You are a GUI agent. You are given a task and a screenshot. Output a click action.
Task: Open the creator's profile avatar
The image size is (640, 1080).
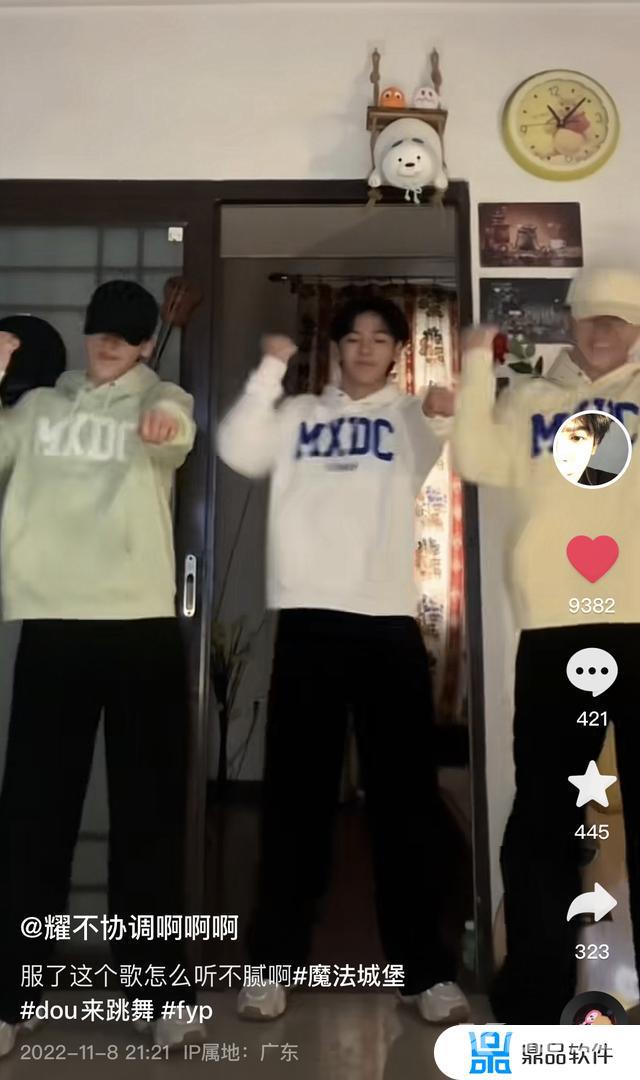tap(592, 449)
